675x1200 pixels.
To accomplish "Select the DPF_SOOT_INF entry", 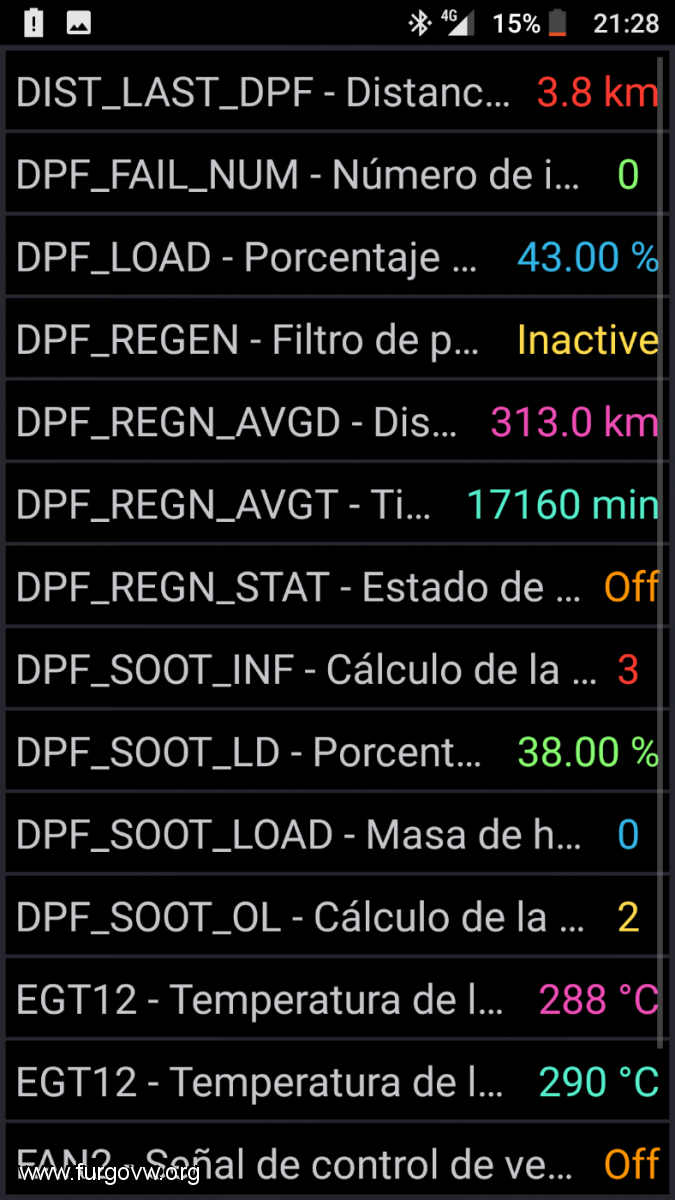I will coord(337,670).
